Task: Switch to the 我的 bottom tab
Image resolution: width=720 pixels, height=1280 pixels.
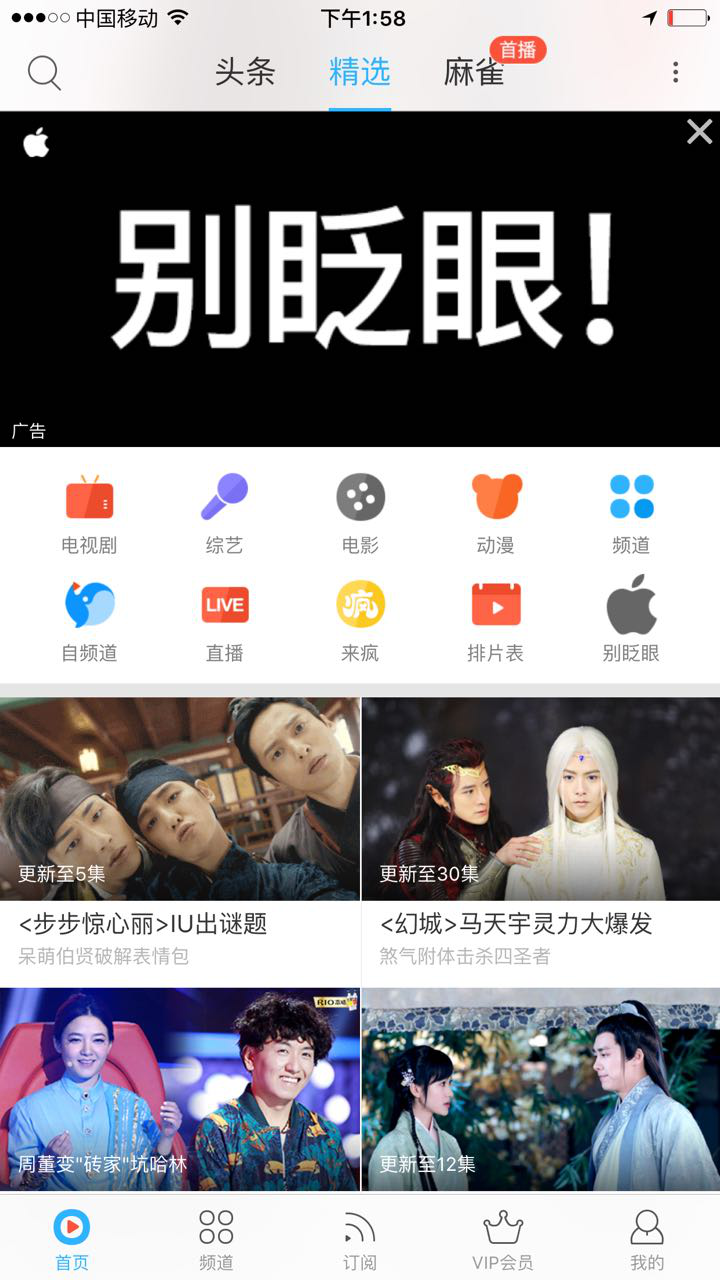Action: pyautogui.click(x=647, y=1240)
